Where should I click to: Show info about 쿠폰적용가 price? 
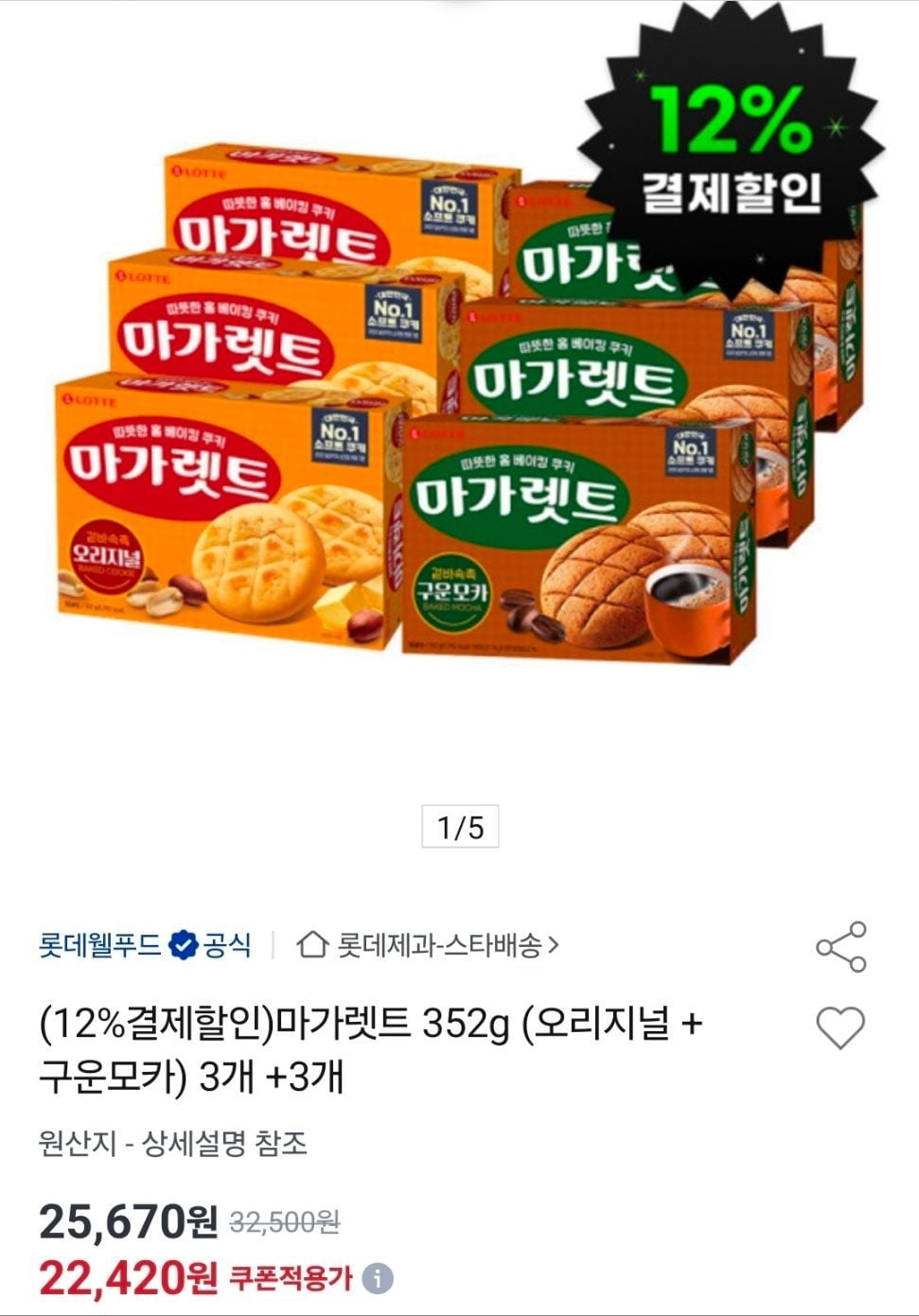(378, 1279)
